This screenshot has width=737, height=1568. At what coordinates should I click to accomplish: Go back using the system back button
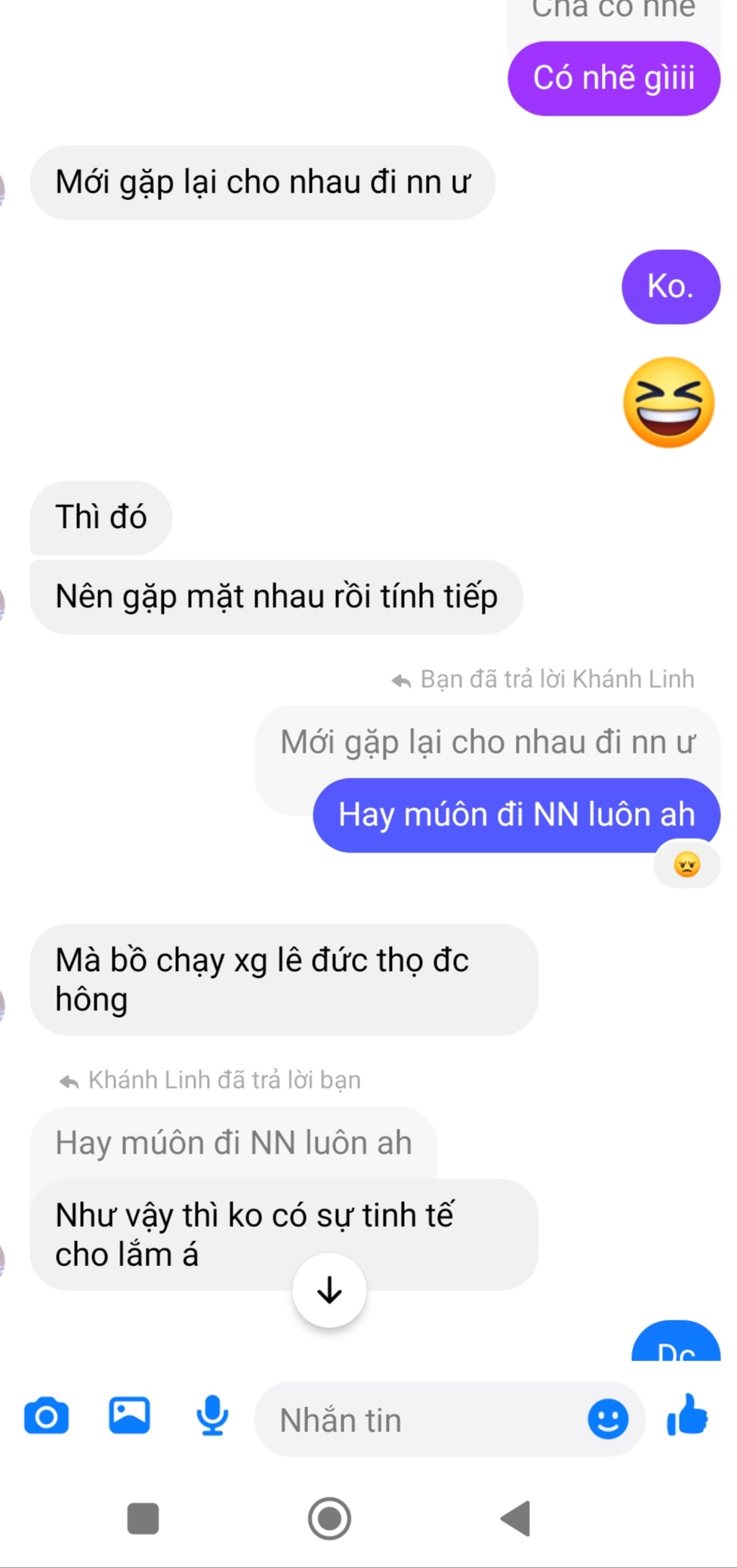coord(517,1518)
